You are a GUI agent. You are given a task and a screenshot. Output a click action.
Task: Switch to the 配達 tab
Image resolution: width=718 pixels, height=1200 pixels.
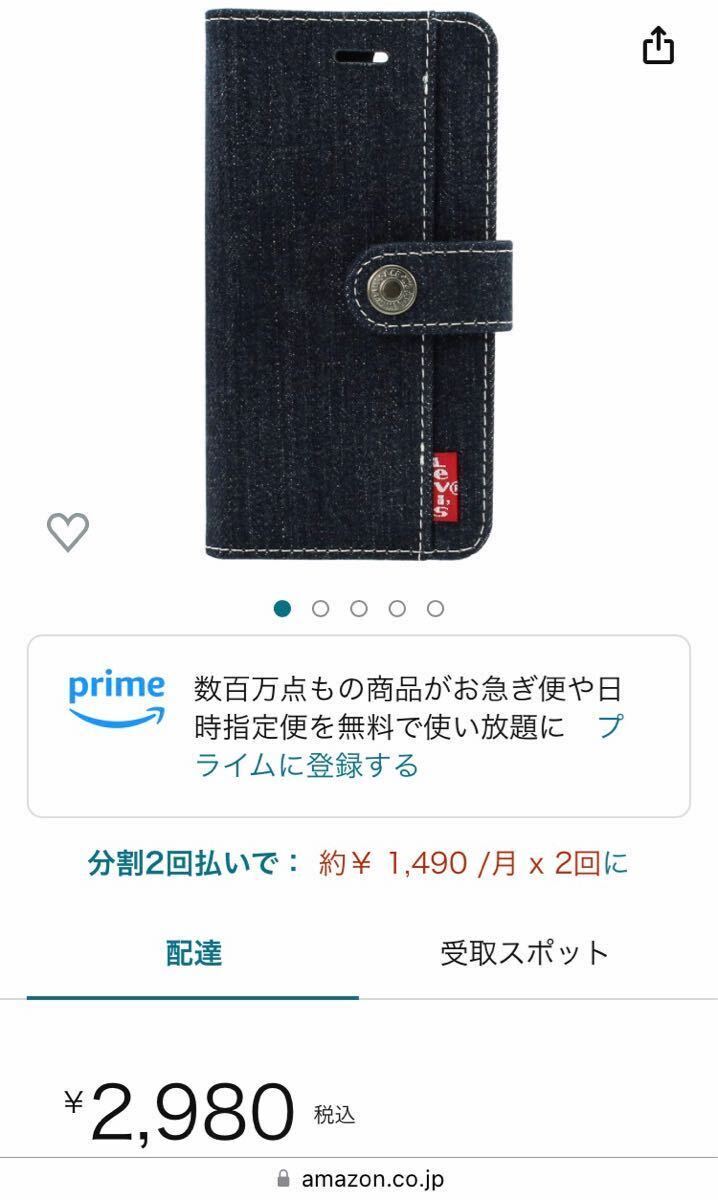[193, 953]
